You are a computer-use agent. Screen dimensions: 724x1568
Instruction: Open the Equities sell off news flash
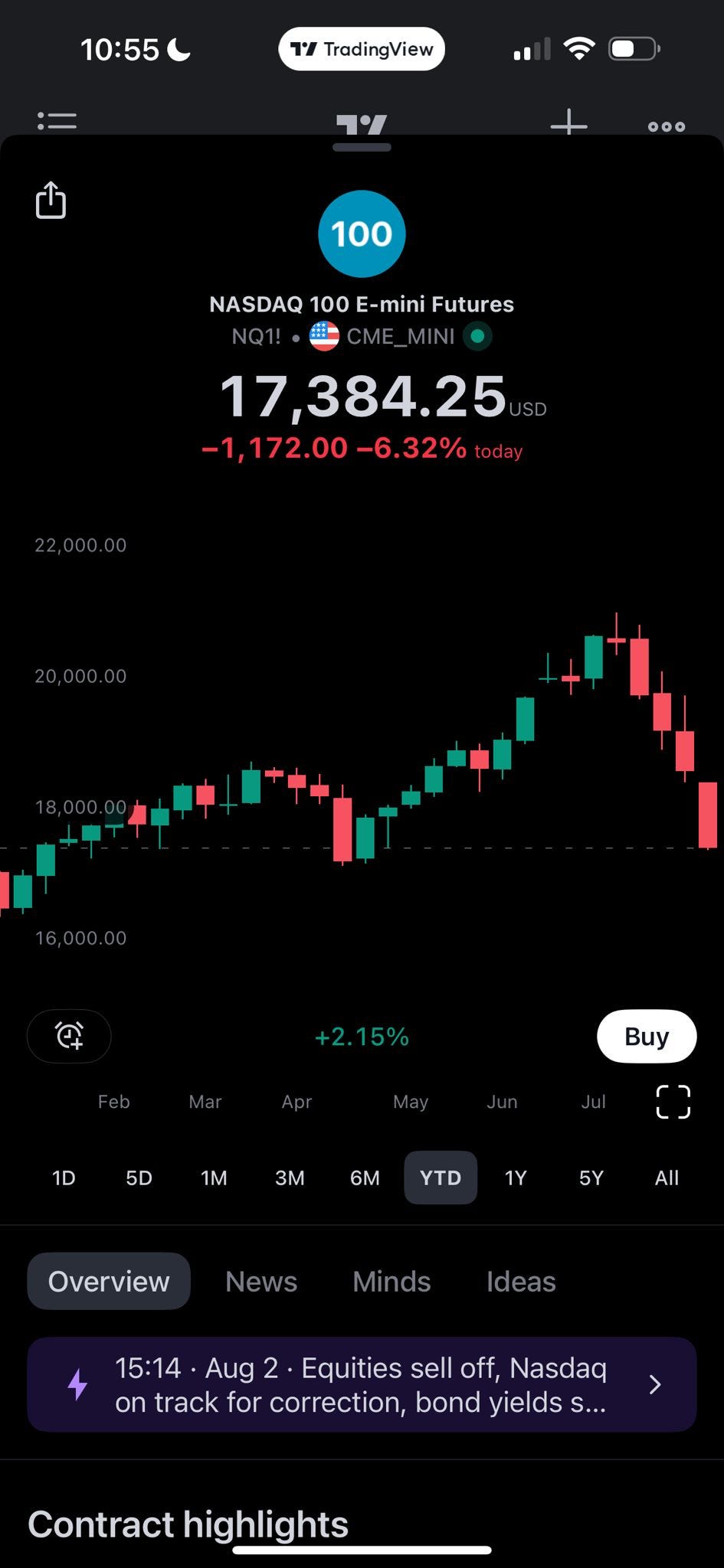pos(362,1384)
